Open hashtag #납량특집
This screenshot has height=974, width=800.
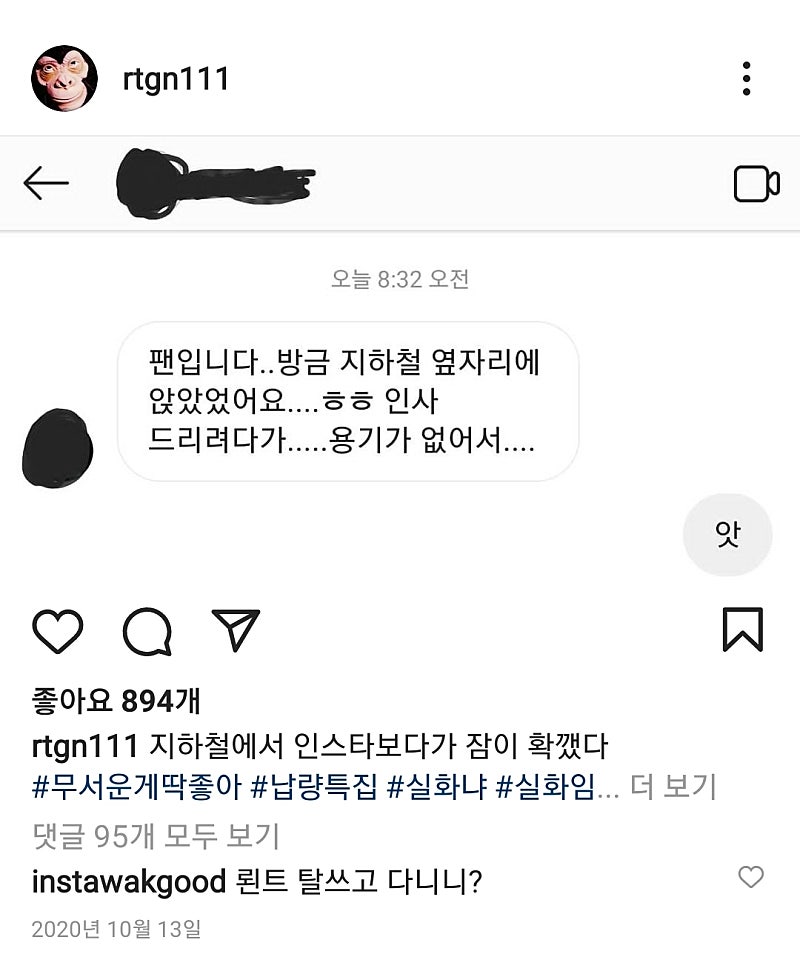314,787
